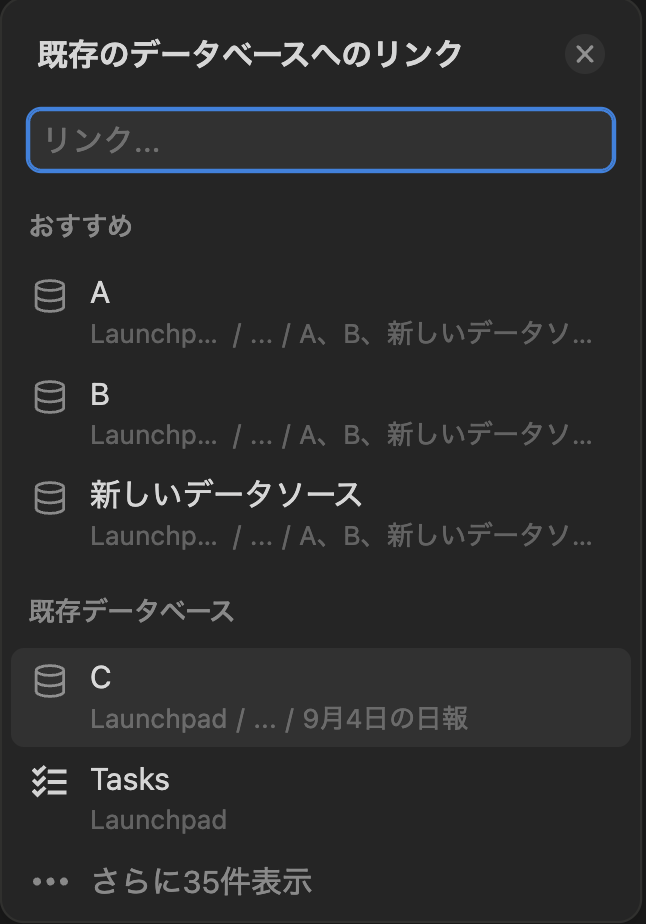Image resolution: width=646 pixels, height=924 pixels.
Task: Select suggested database A
Action: [320, 311]
